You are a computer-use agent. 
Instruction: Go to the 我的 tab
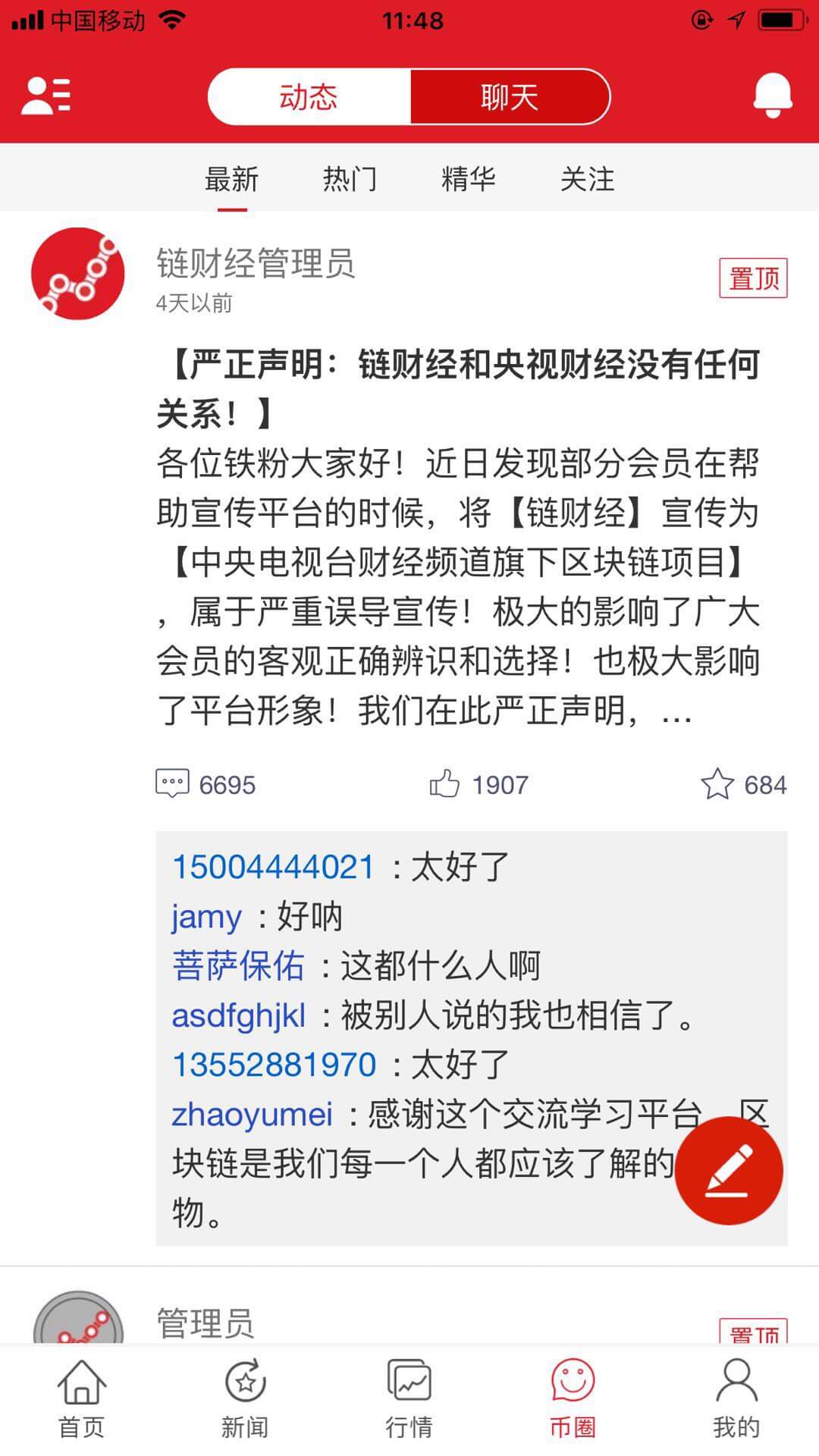pyautogui.click(x=736, y=1400)
